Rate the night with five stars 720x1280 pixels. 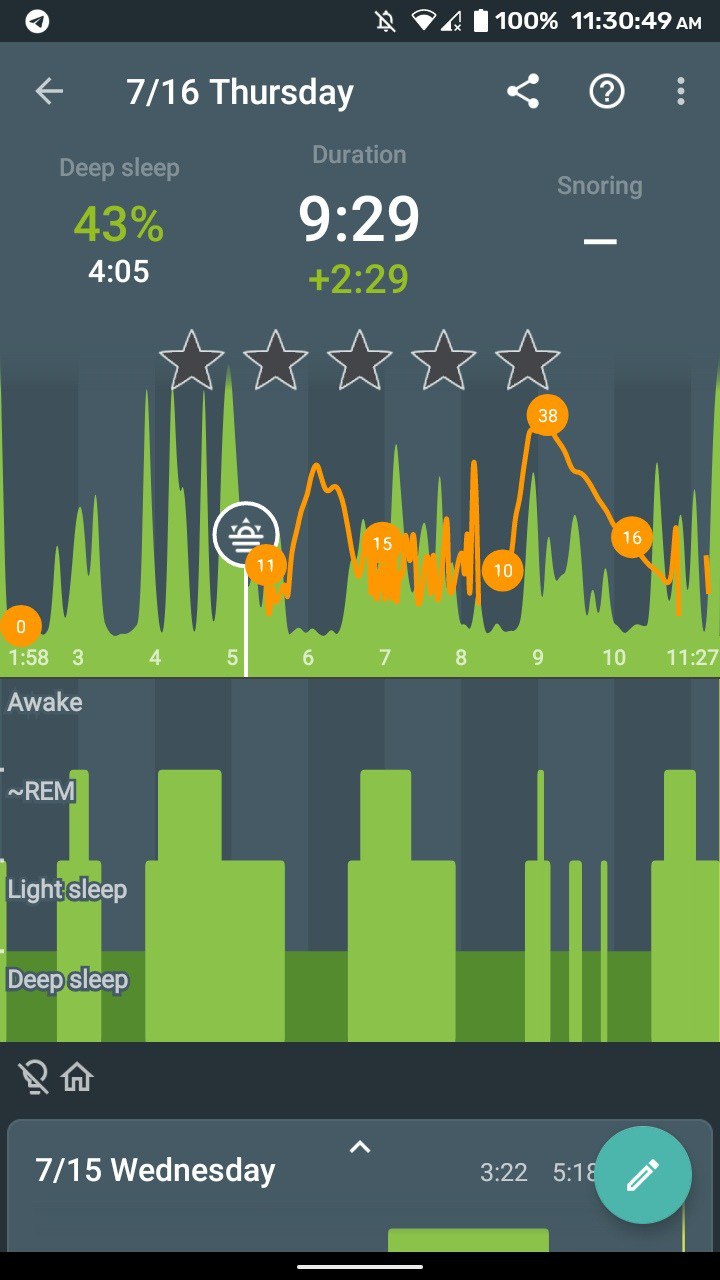tap(527, 360)
